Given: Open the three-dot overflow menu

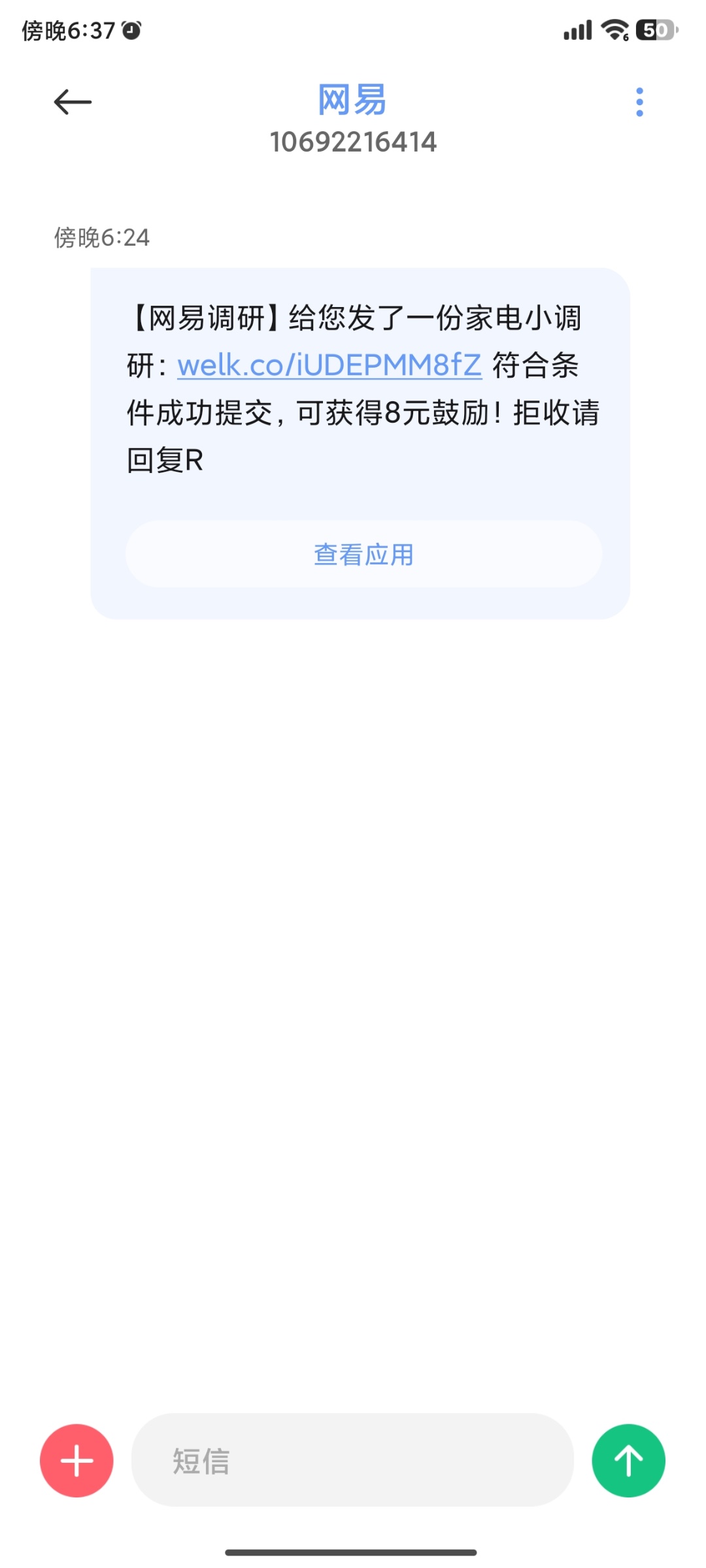Looking at the screenshot, I should [639, 102].
